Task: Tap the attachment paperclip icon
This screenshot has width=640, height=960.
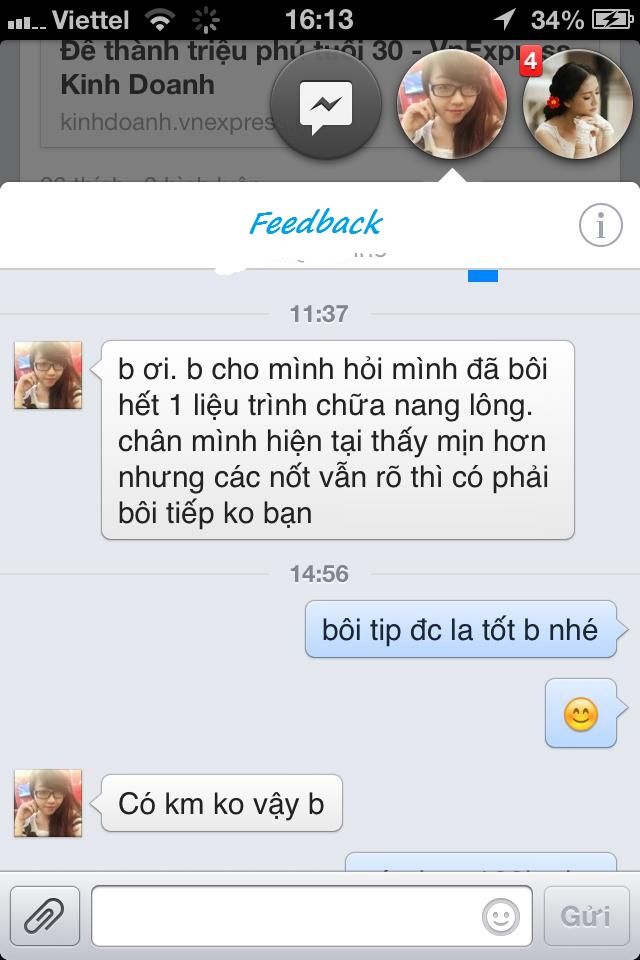Action: coord(45,915)
